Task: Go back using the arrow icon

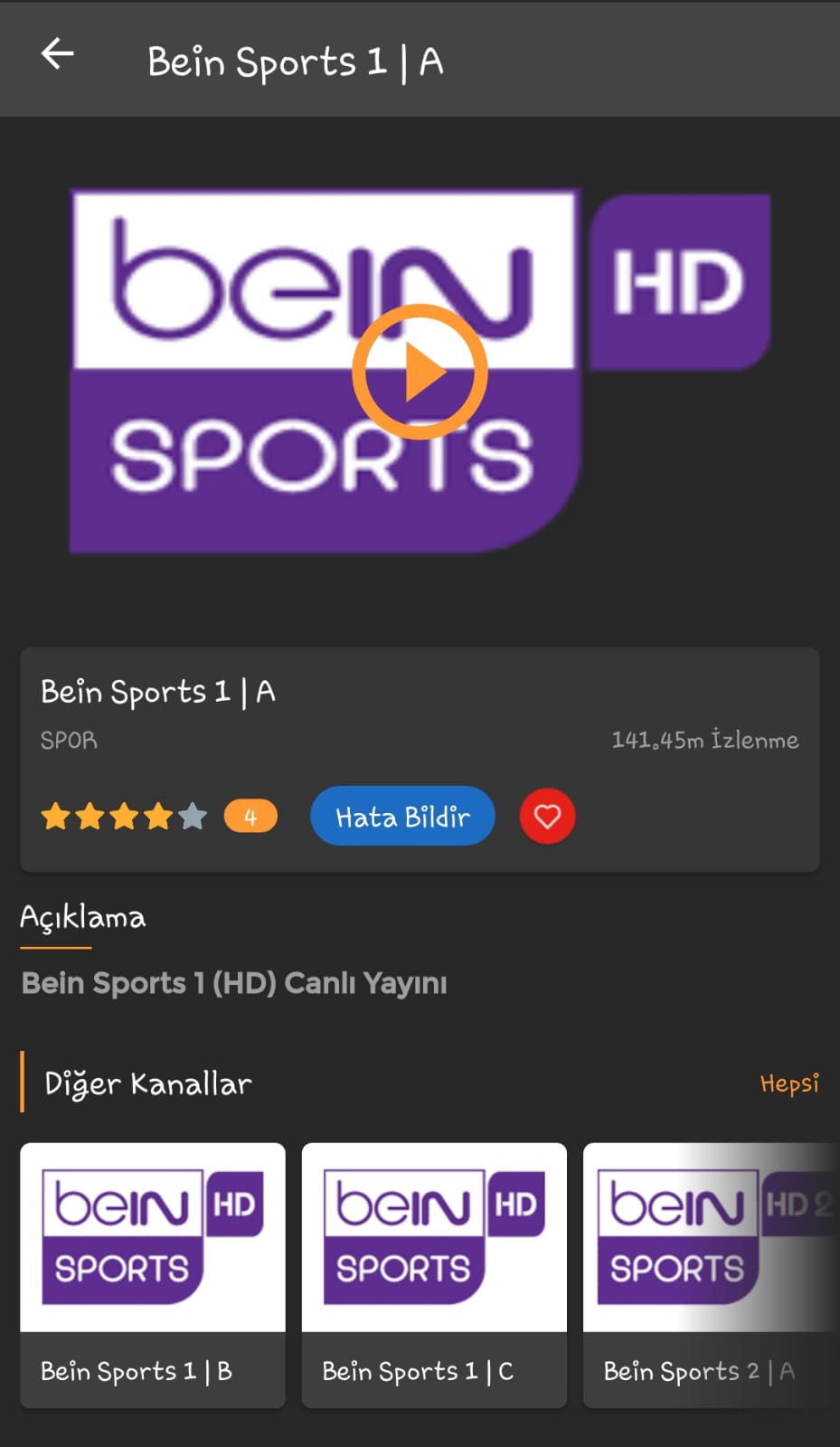Action: 57,54
